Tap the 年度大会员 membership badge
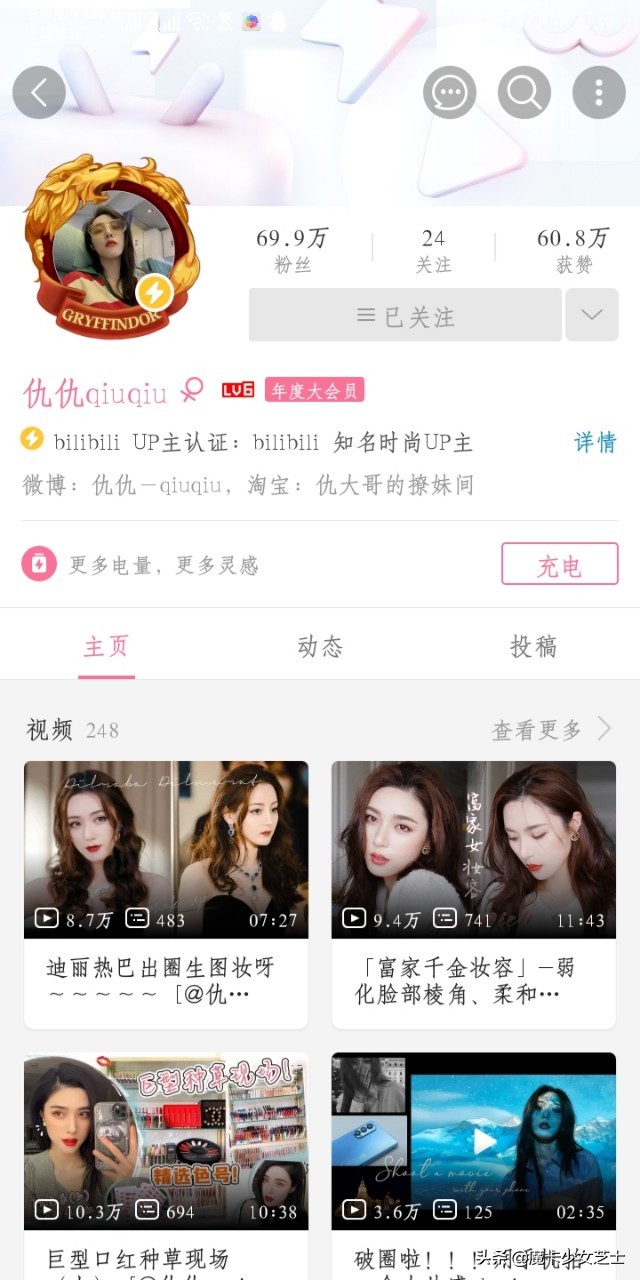 point(314,391)
